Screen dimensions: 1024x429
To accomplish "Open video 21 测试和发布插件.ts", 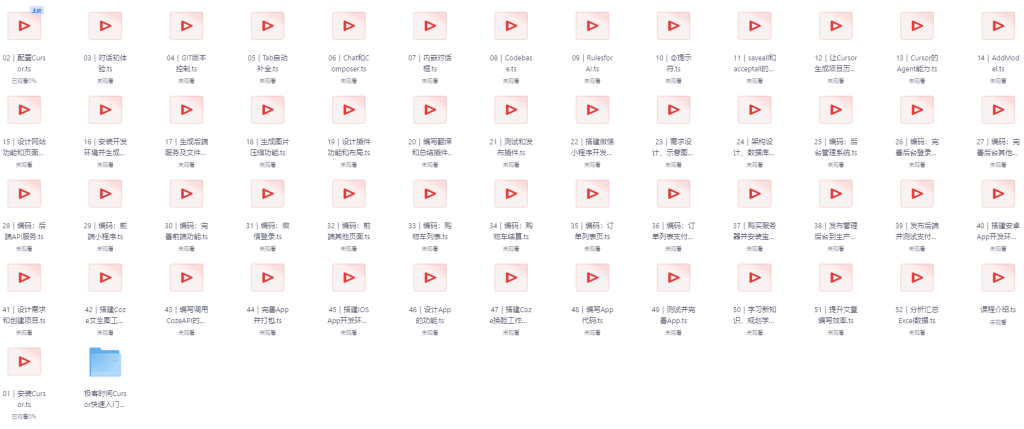I will pos(511,110).
